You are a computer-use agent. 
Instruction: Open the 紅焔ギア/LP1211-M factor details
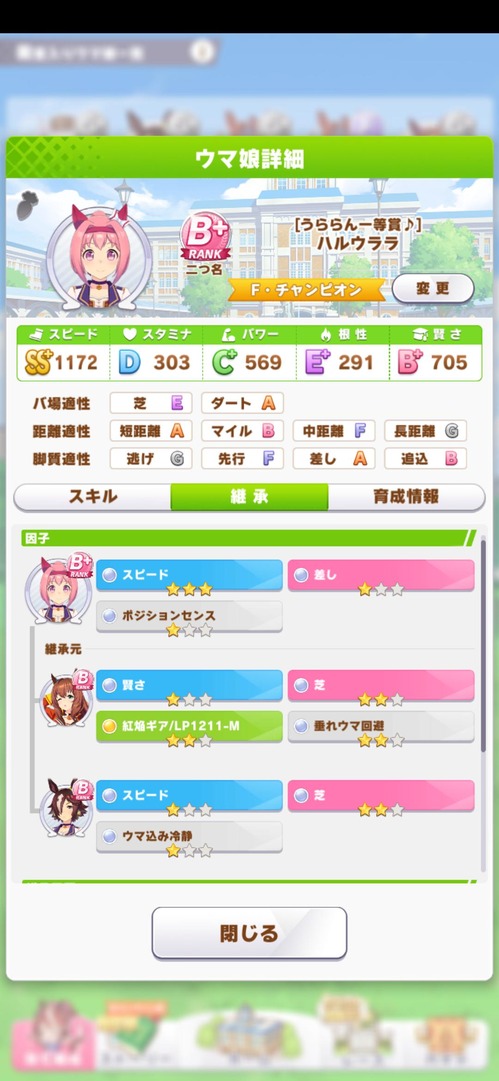pyautogui.click(x=189, y=727)
